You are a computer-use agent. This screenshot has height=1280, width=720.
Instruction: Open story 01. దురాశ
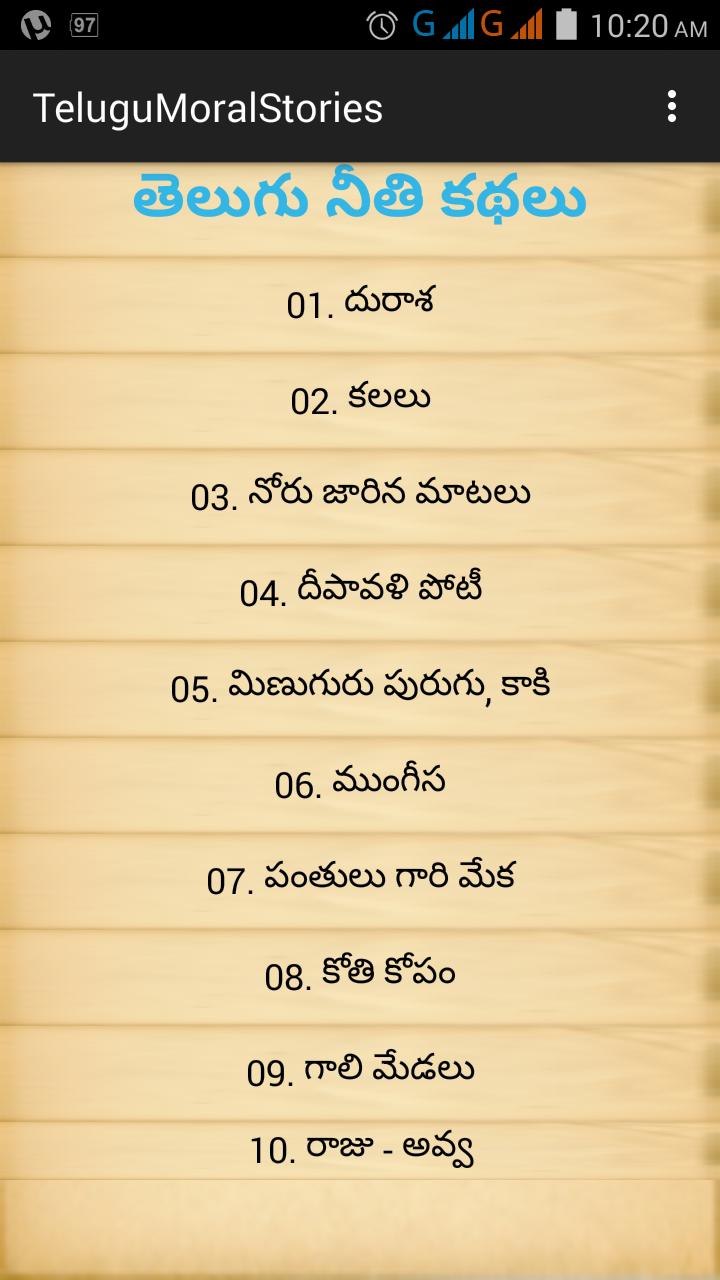(x=360, y=304)
